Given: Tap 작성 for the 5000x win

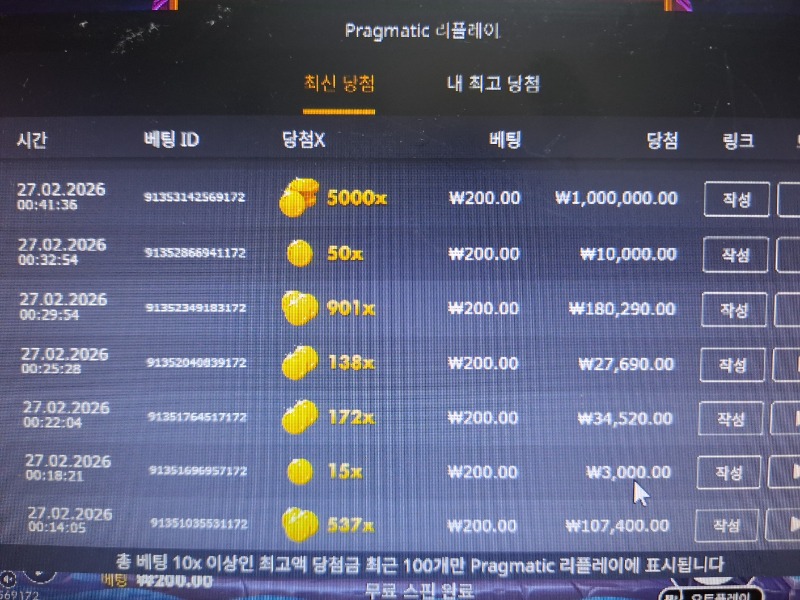Looking at the screenshot, I should click(x=737, y=199).
